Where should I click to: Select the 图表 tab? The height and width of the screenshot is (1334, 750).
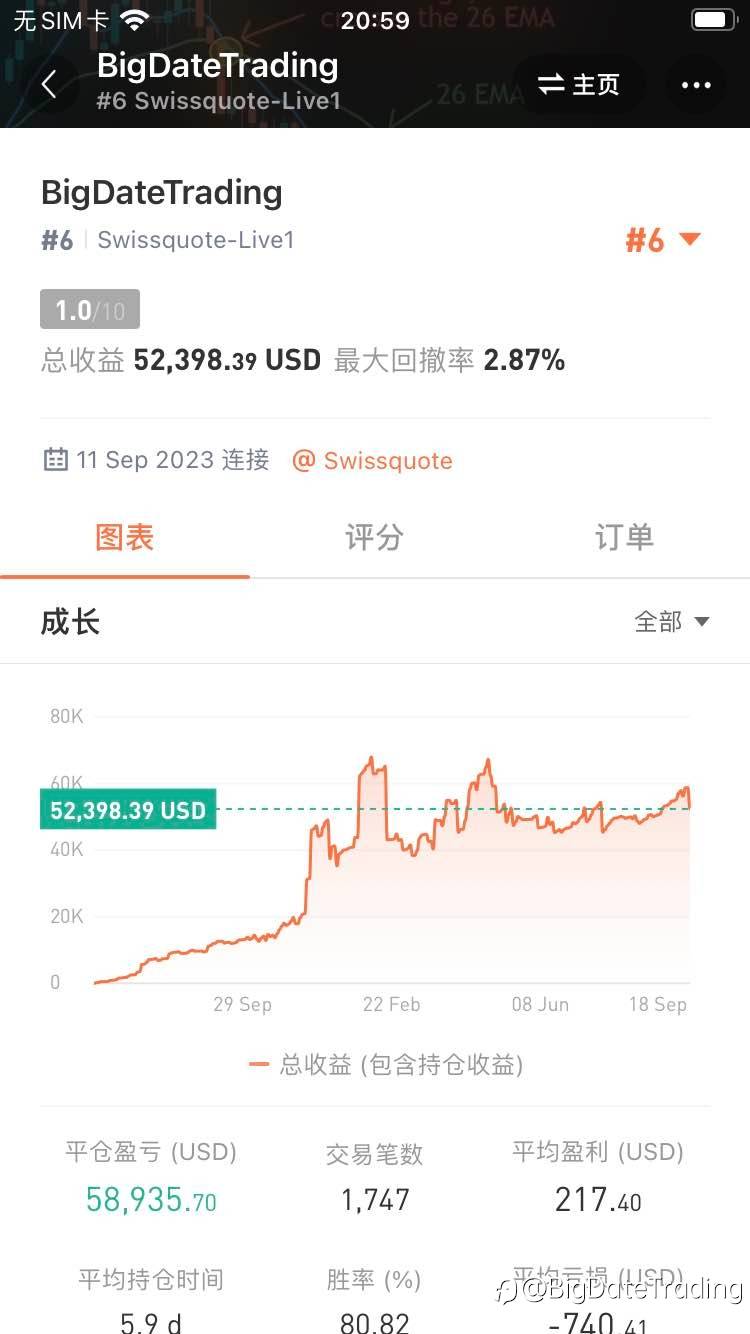tap(125, 538)
